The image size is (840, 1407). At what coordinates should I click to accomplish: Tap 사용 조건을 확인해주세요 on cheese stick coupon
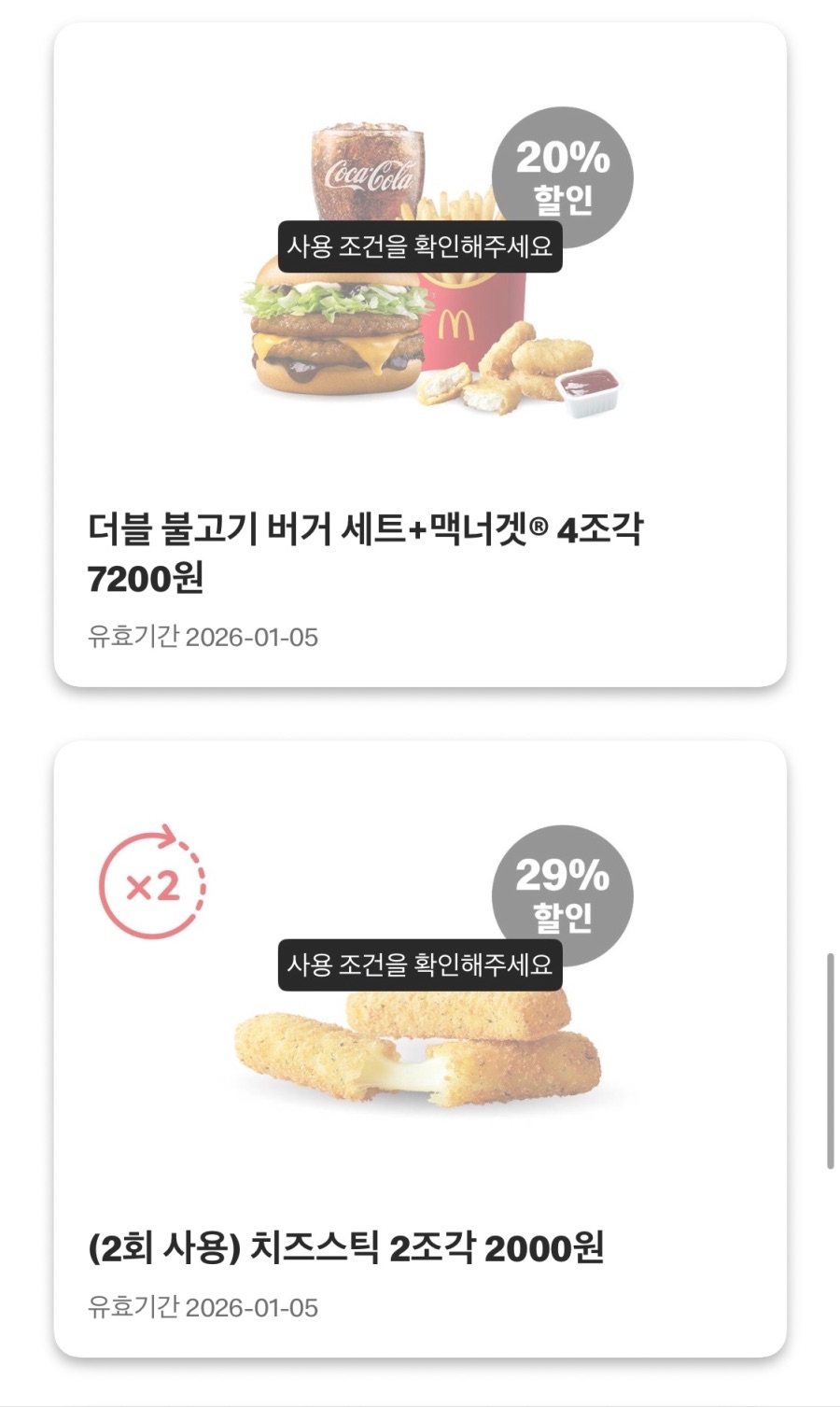point(422,965)
